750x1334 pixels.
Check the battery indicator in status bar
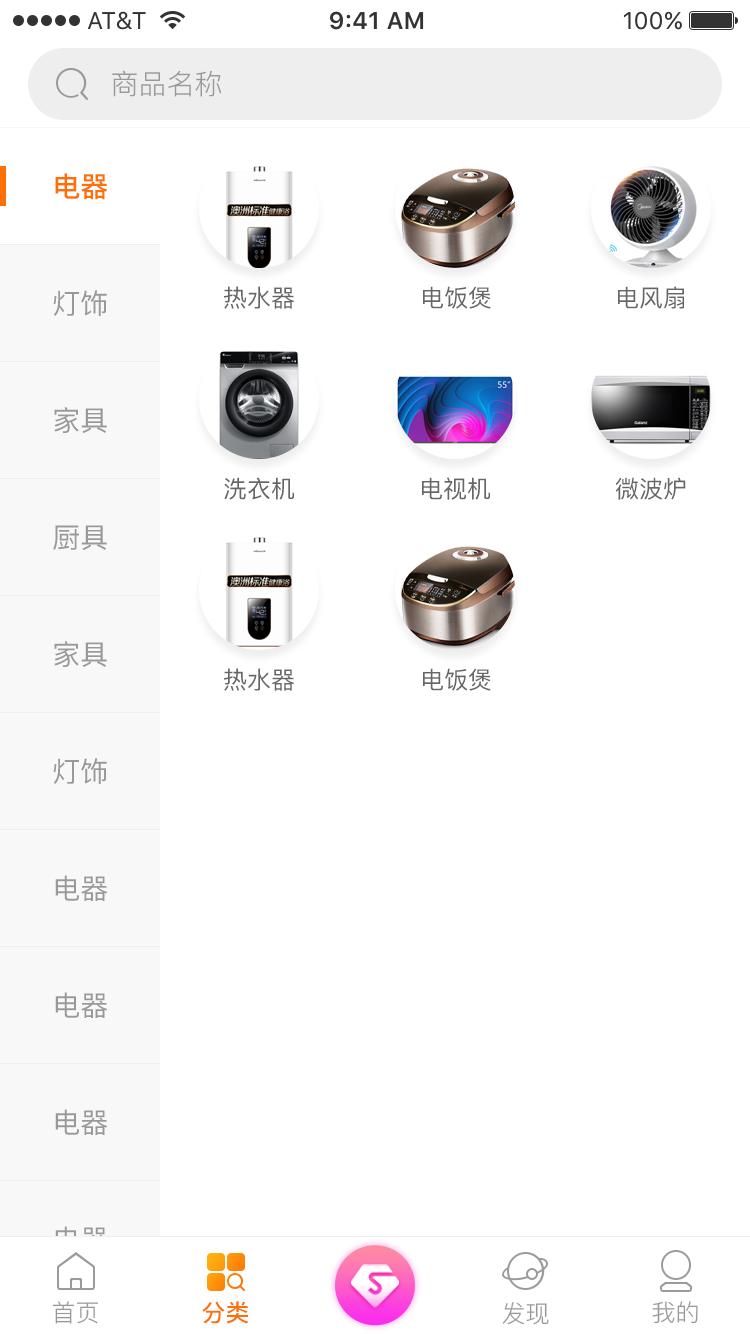pos(712,19)
